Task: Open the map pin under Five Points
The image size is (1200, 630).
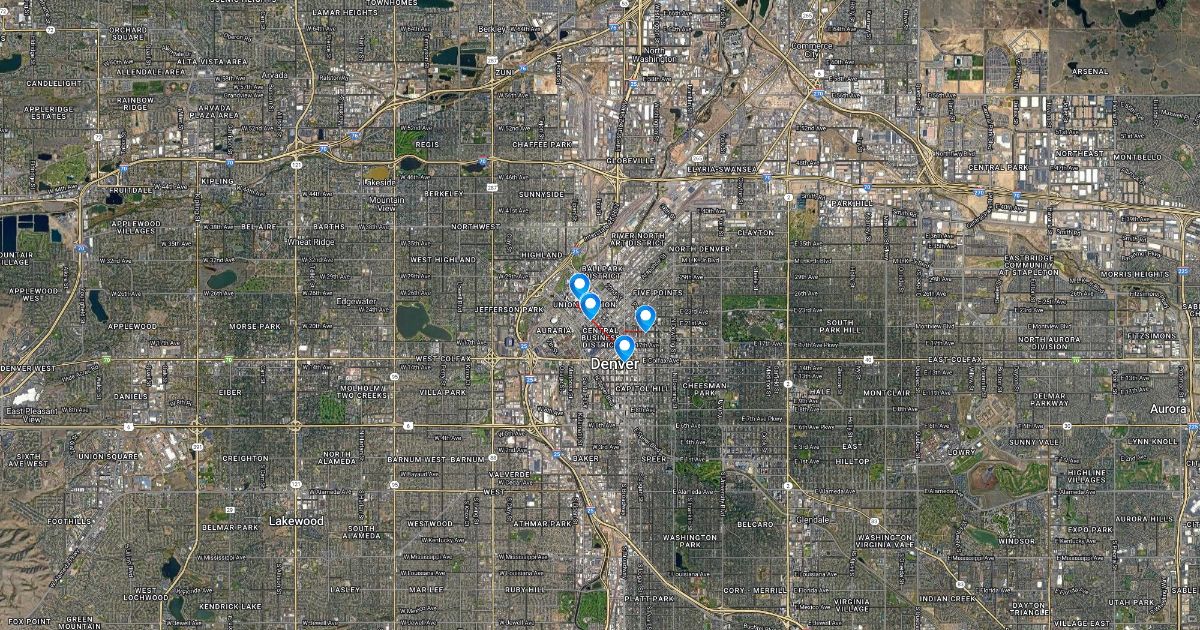Action: click(646, 317)
